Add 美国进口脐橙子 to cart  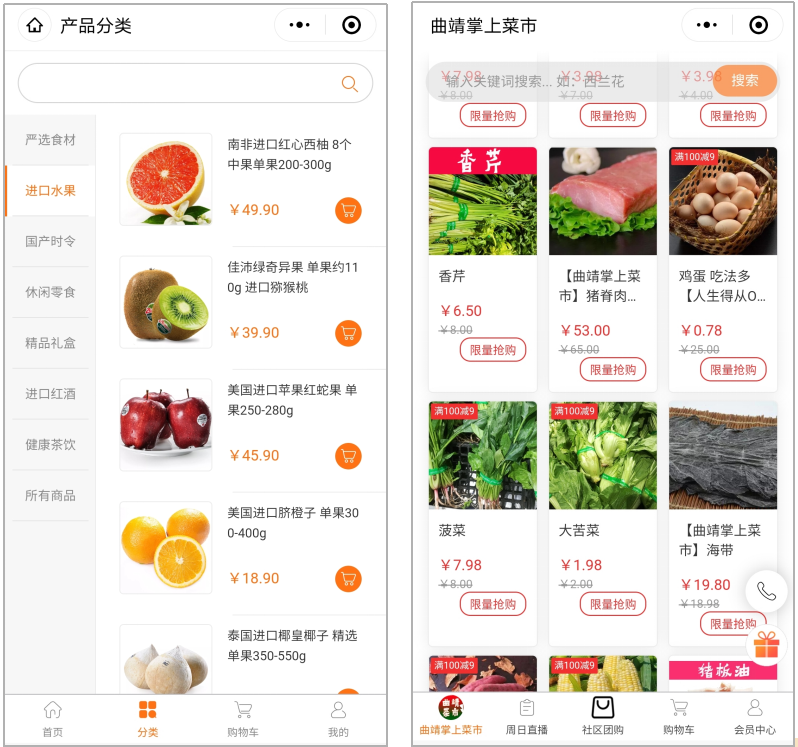(x=348, y=579)
